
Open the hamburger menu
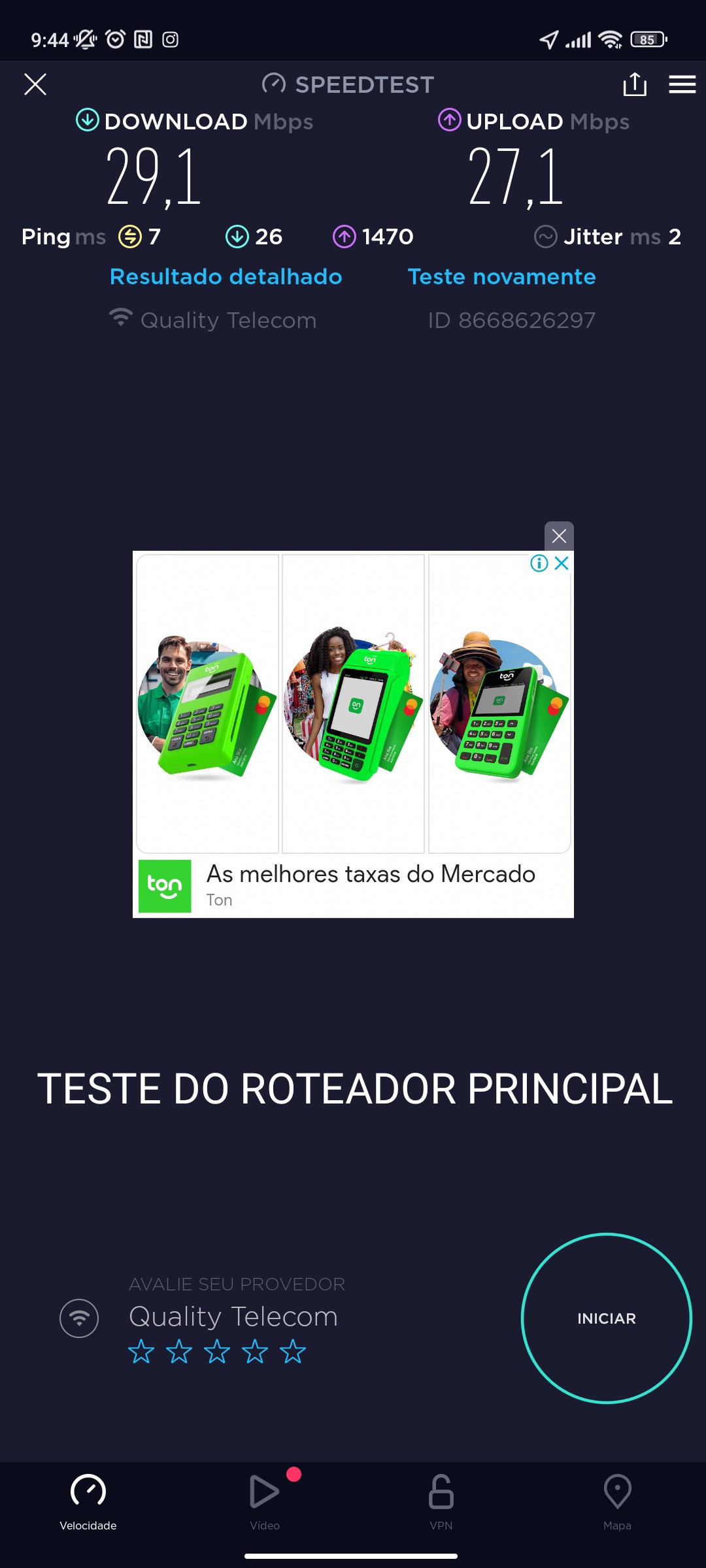(682, 84)
